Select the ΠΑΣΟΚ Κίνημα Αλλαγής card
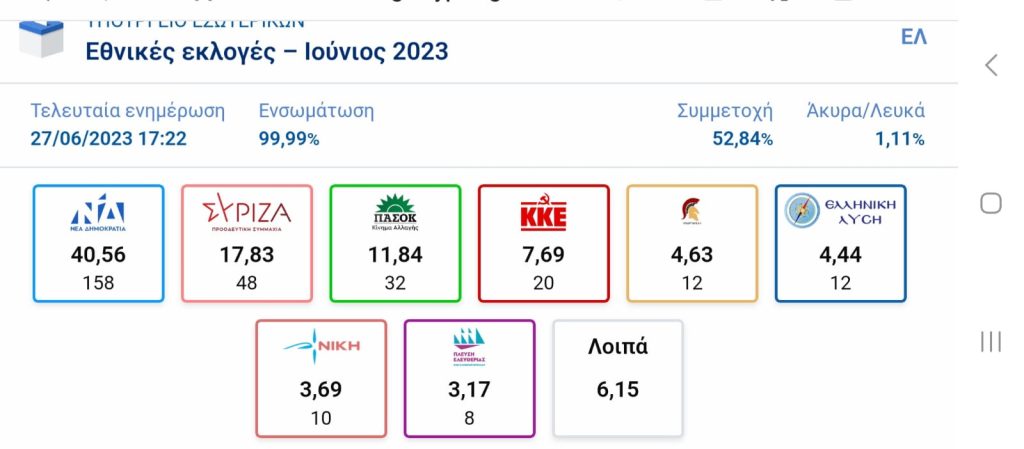 click(395, 243)
